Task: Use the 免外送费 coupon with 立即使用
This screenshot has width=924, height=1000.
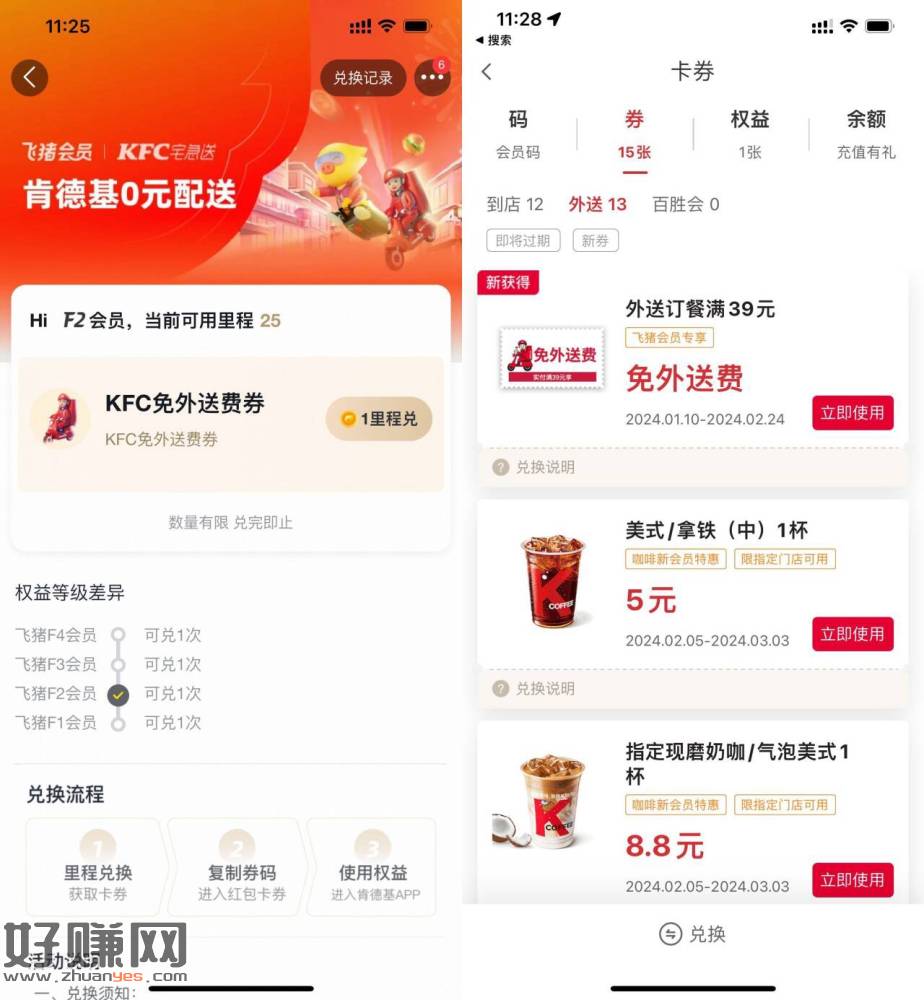Action: pyautogui.click(x=852, y=413)
